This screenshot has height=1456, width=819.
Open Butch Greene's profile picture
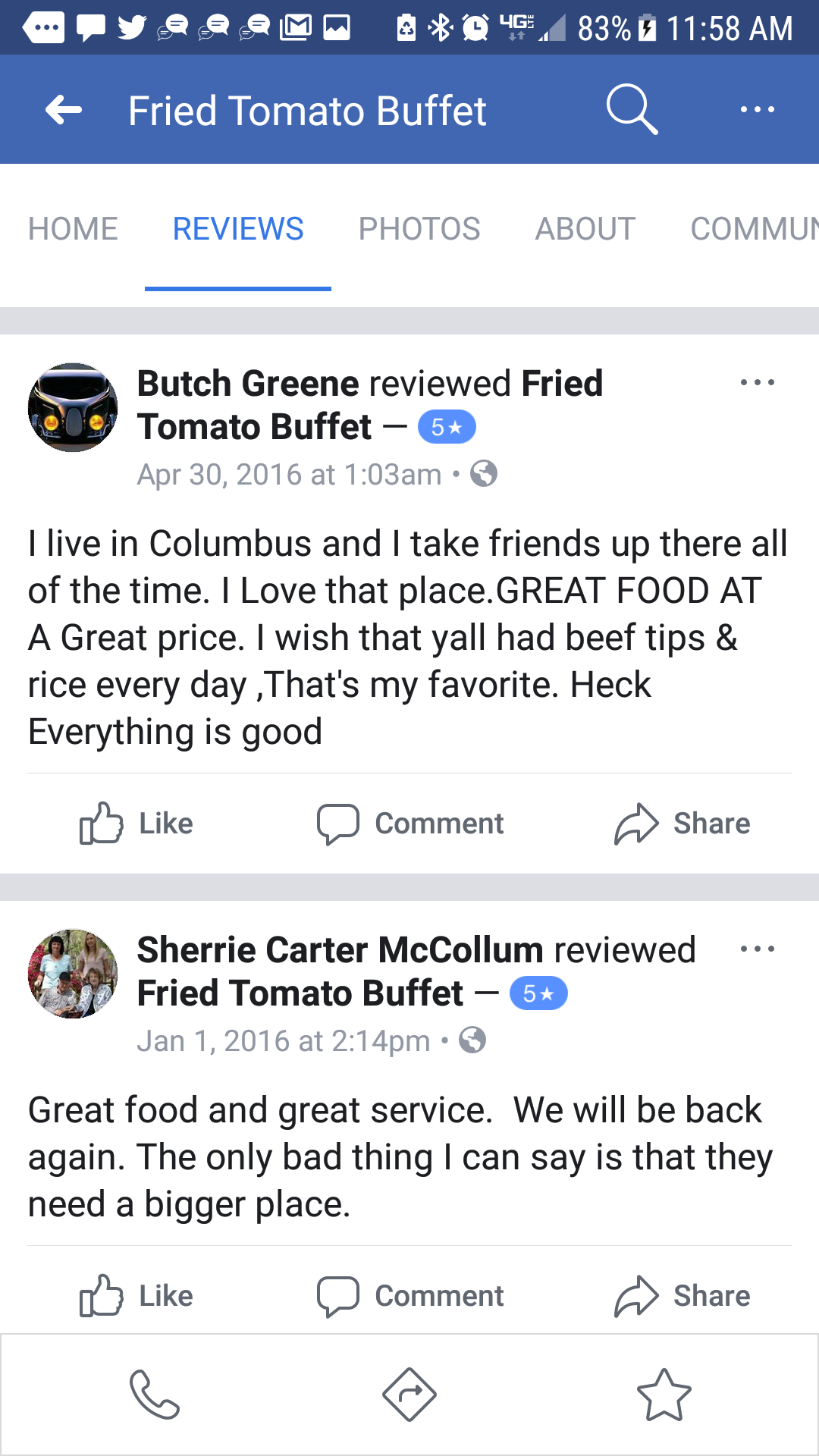point(73,407)
